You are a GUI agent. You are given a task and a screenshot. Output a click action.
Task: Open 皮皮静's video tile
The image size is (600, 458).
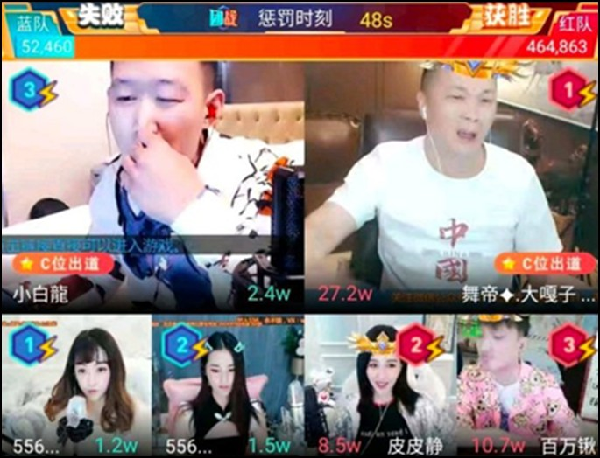377,385
